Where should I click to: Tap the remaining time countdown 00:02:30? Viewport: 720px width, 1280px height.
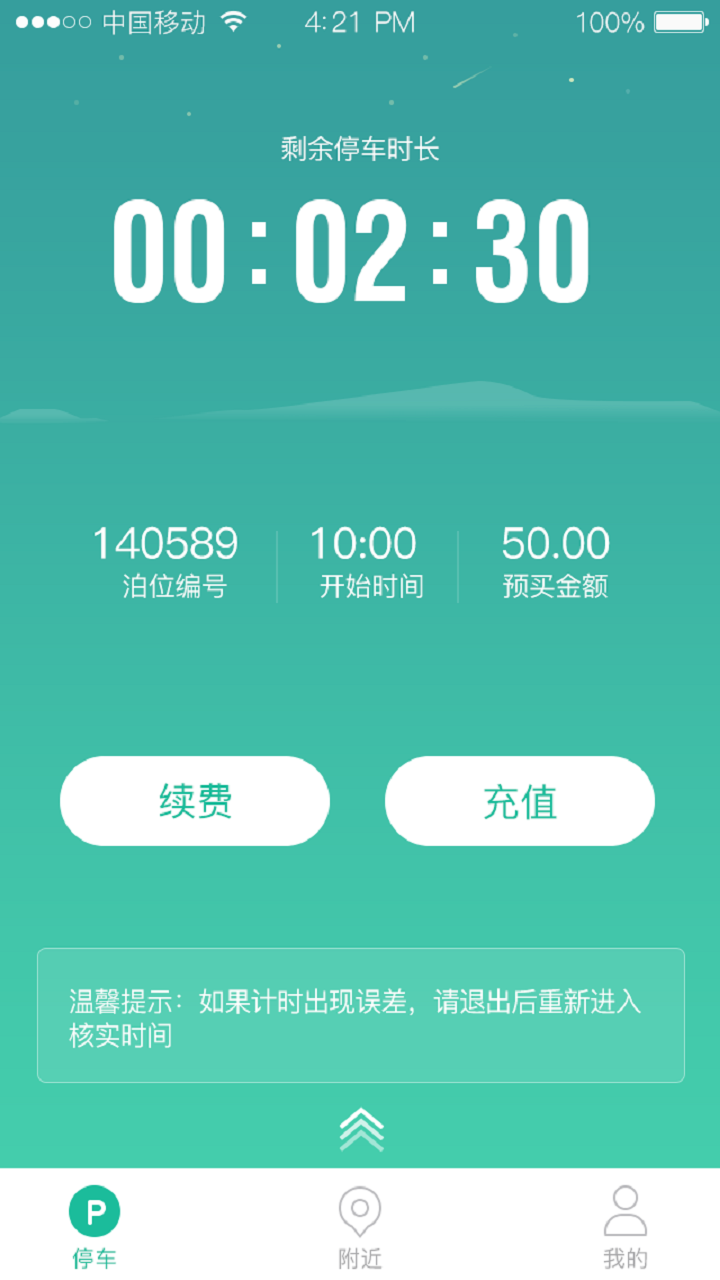click(360, 248)
